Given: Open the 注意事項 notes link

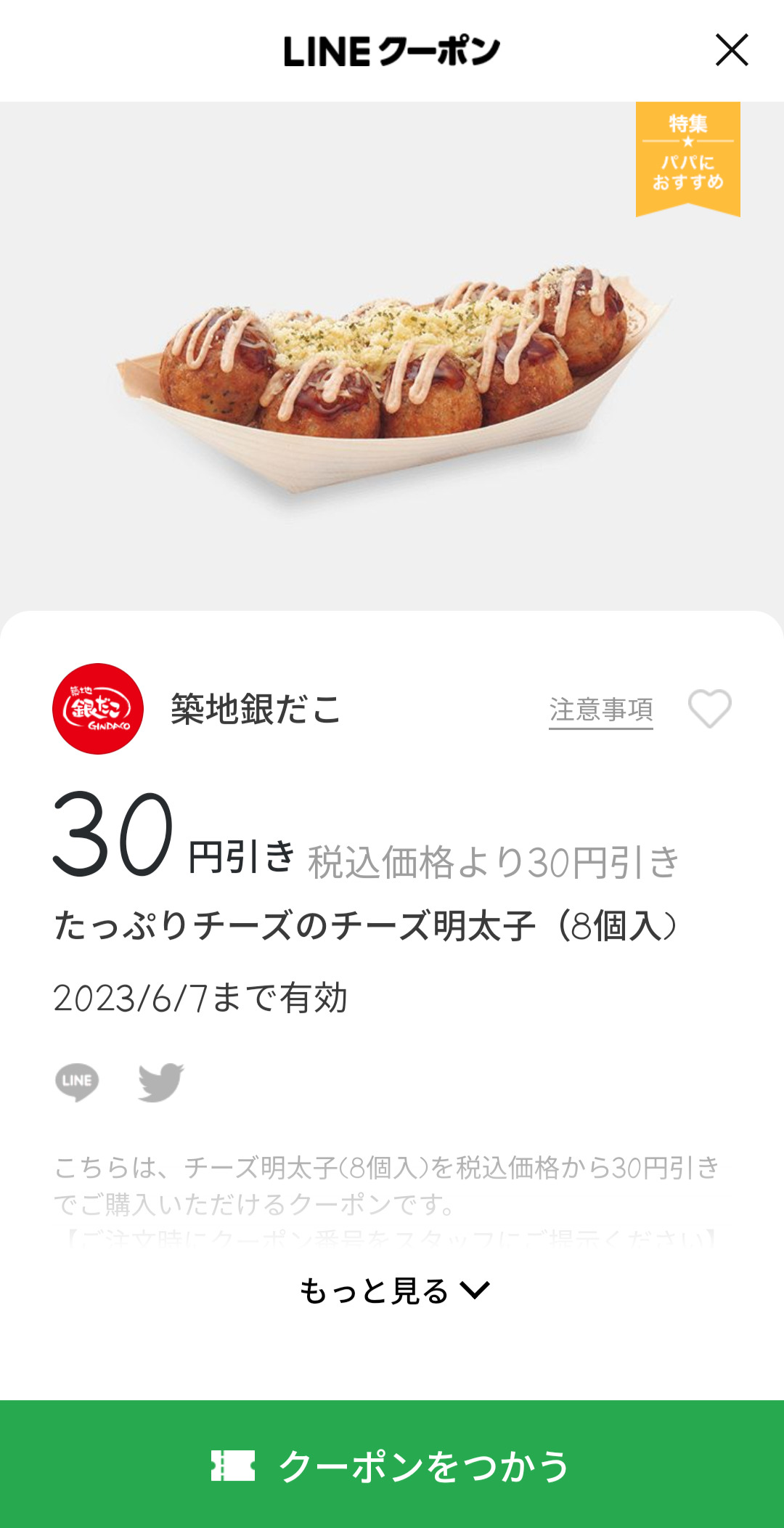Looking at the screenshot, I should tap(600, 710).
